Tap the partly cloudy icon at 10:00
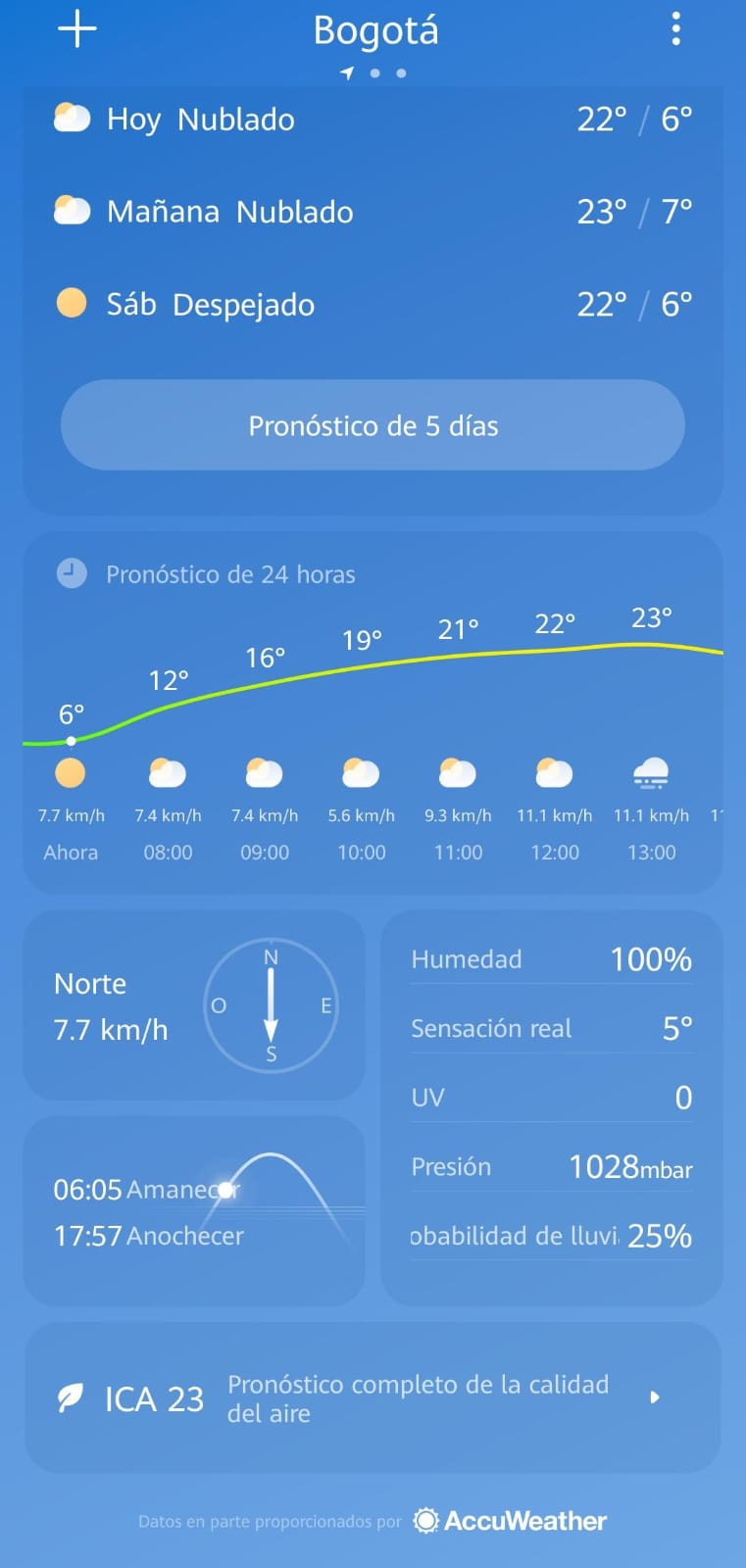Screen dimensions: 746x1568 (361, 774)
